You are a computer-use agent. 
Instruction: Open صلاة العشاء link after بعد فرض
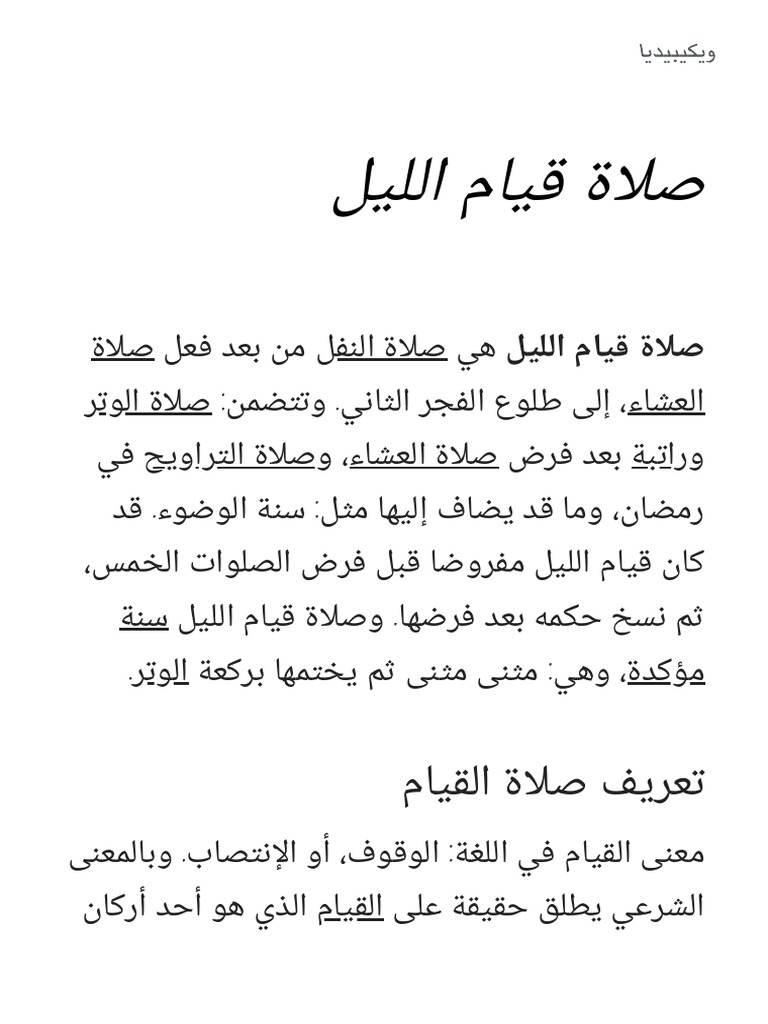pos(424,455)
